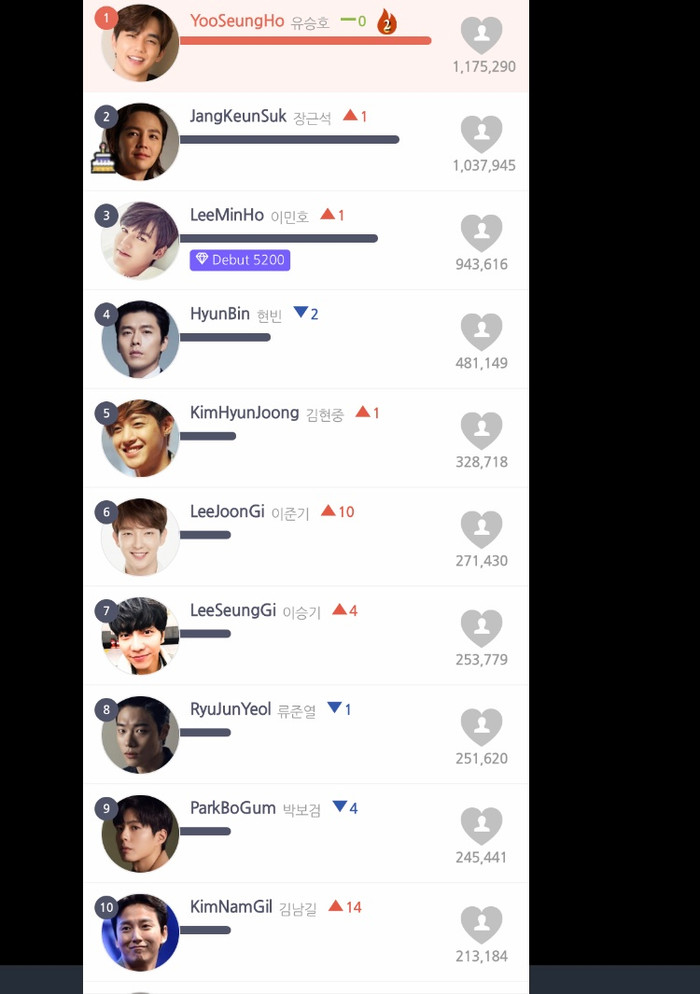Open KimNamGil's profile photo
Screen dimensions: 700x994
pos(140,932)
